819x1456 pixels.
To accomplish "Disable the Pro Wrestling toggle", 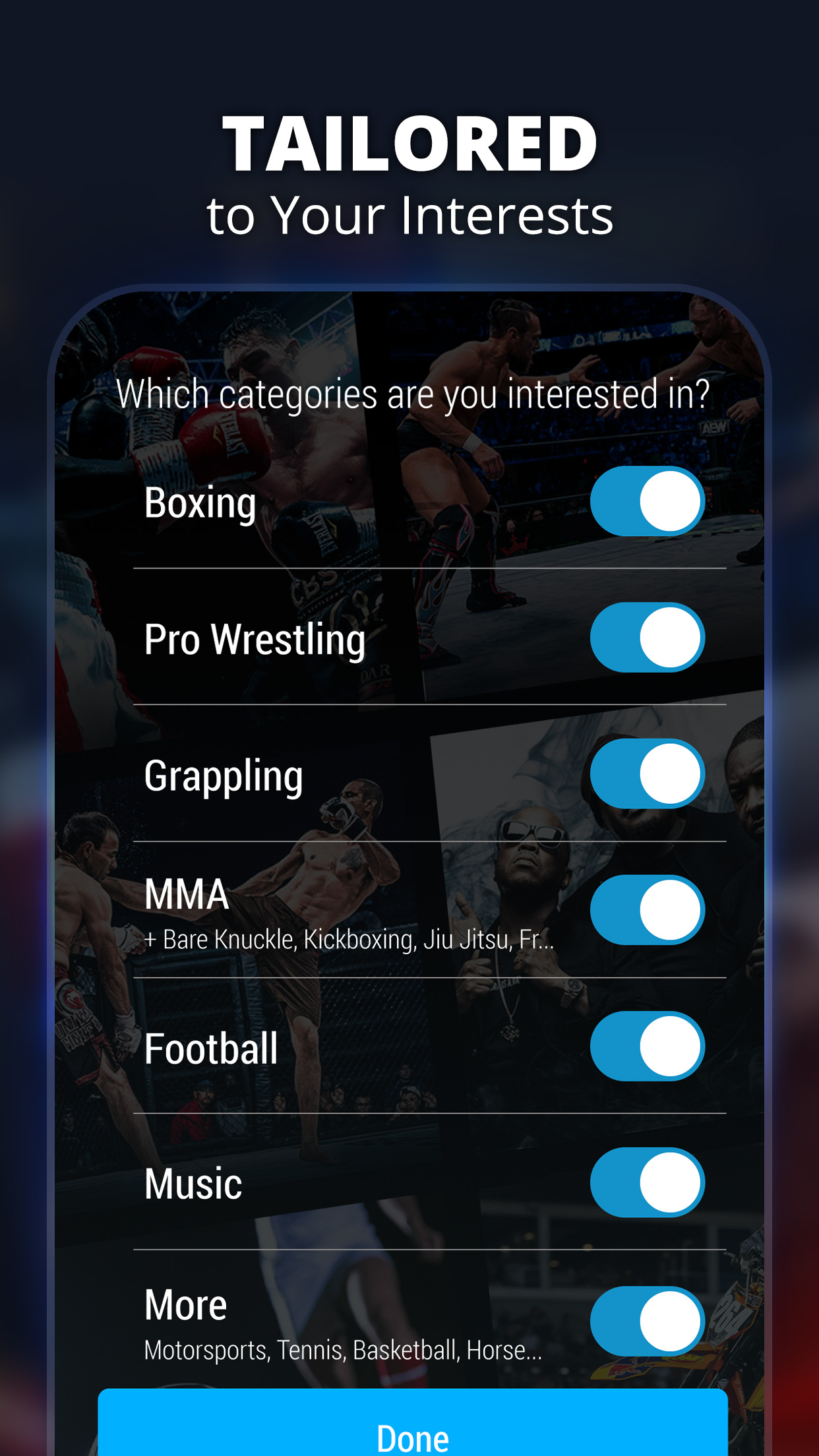I will click(x=646, y=638).
